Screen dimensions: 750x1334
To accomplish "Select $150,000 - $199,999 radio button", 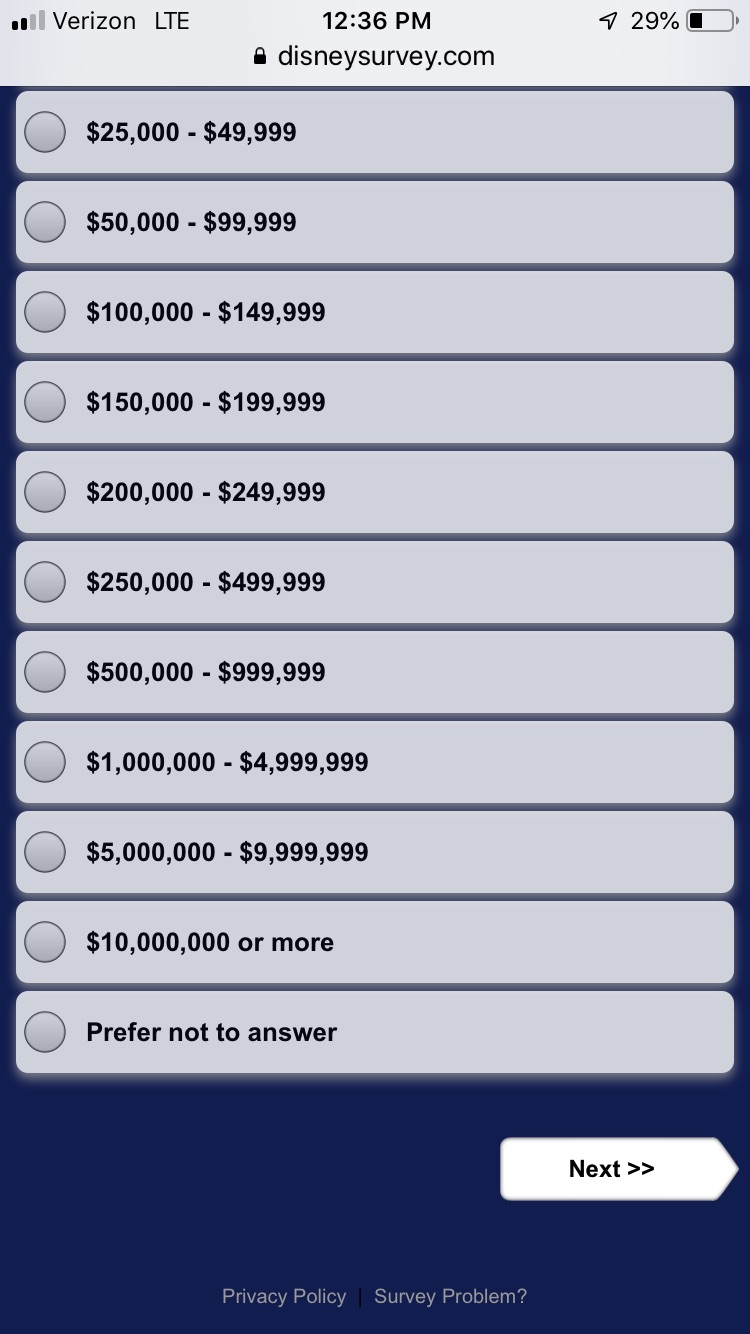I will (45, 402).
